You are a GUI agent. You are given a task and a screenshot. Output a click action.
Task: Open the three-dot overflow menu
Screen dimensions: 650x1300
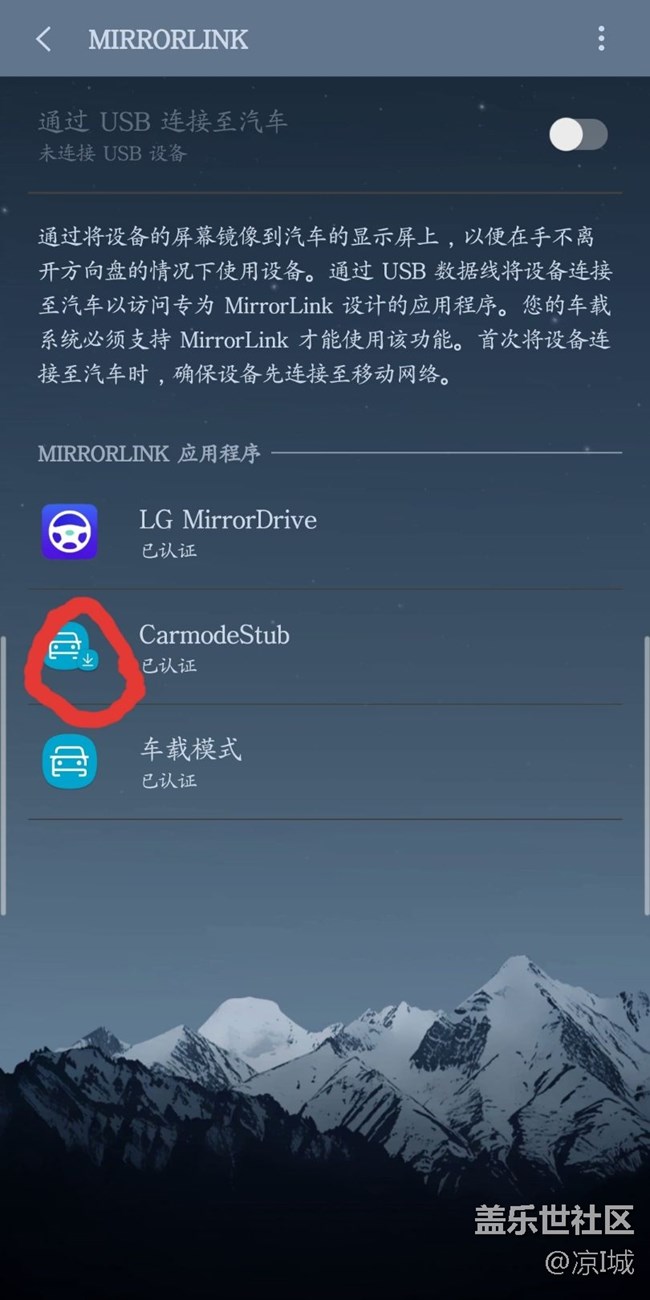point(601,39)
